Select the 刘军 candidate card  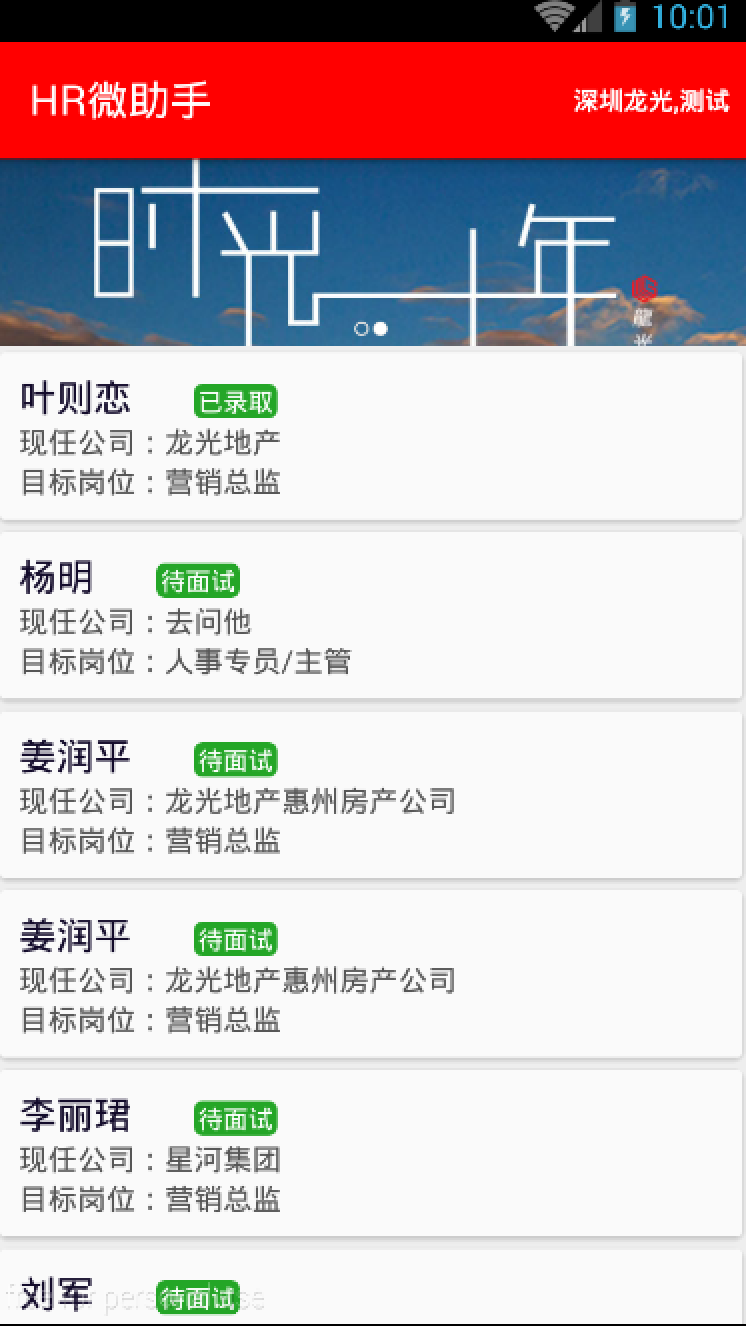pos(371,1290)
